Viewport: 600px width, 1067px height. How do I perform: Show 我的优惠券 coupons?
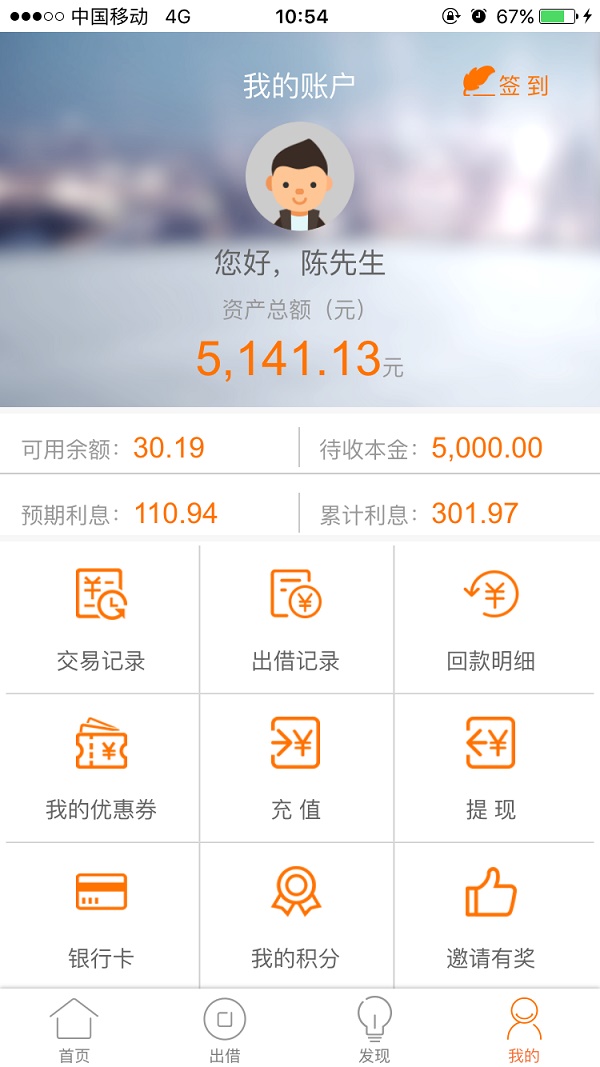[101, 767]
